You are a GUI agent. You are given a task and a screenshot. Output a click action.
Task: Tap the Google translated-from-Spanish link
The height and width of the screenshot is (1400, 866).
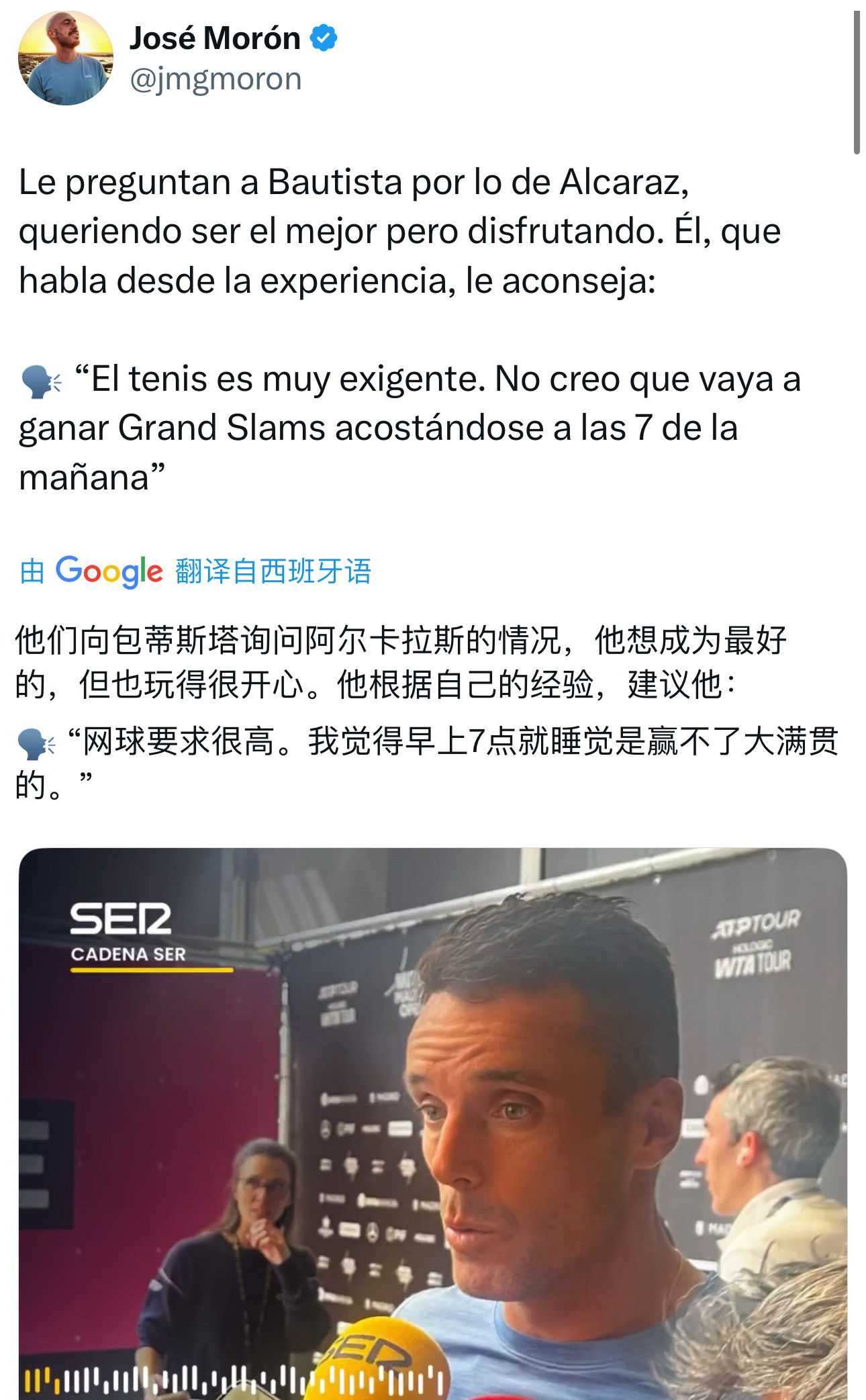coord(195,571)
